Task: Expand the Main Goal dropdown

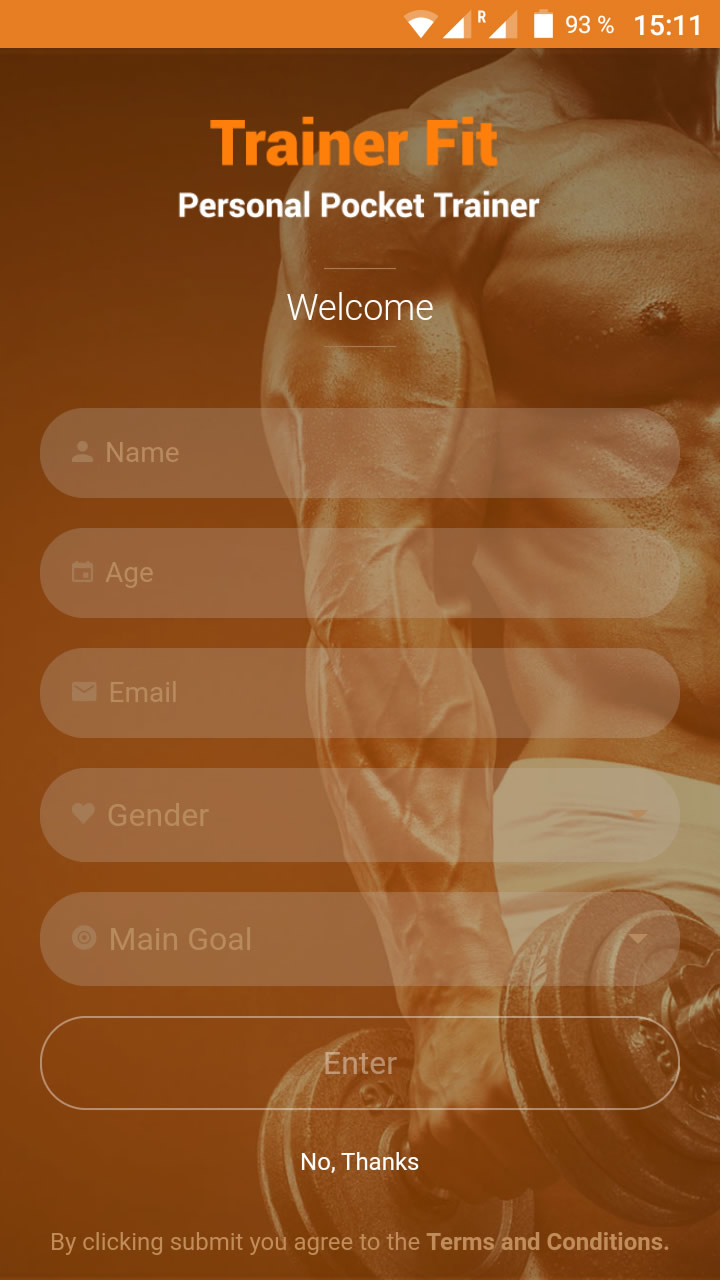Action: pyautogui.click(x=360, y=939)
